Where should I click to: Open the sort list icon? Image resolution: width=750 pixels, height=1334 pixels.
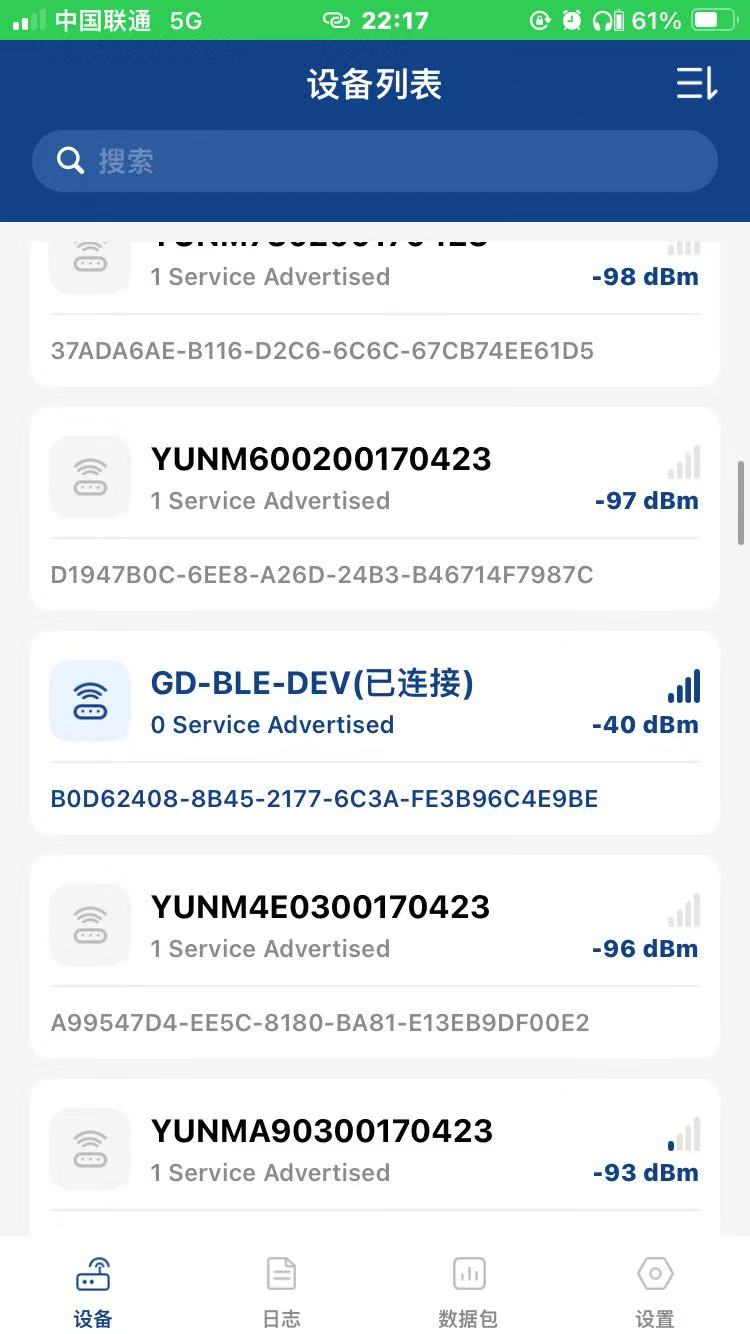[x=697, y=84]
